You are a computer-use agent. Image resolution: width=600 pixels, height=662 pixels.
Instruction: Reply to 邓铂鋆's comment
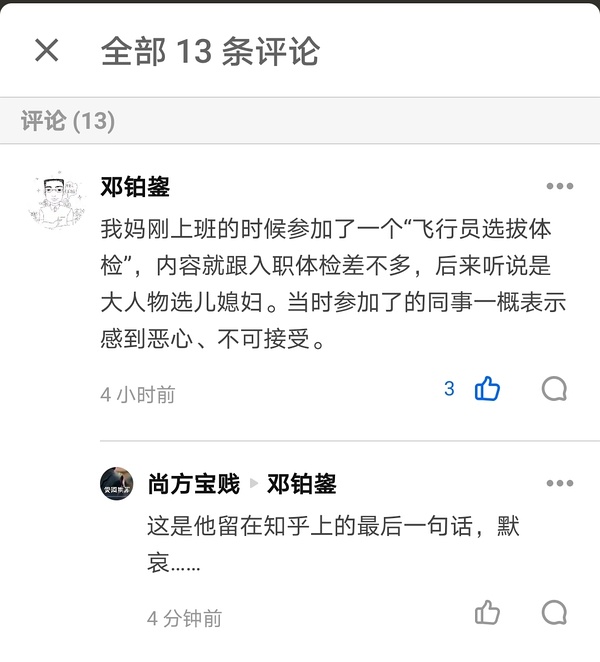tap(554, 389)
